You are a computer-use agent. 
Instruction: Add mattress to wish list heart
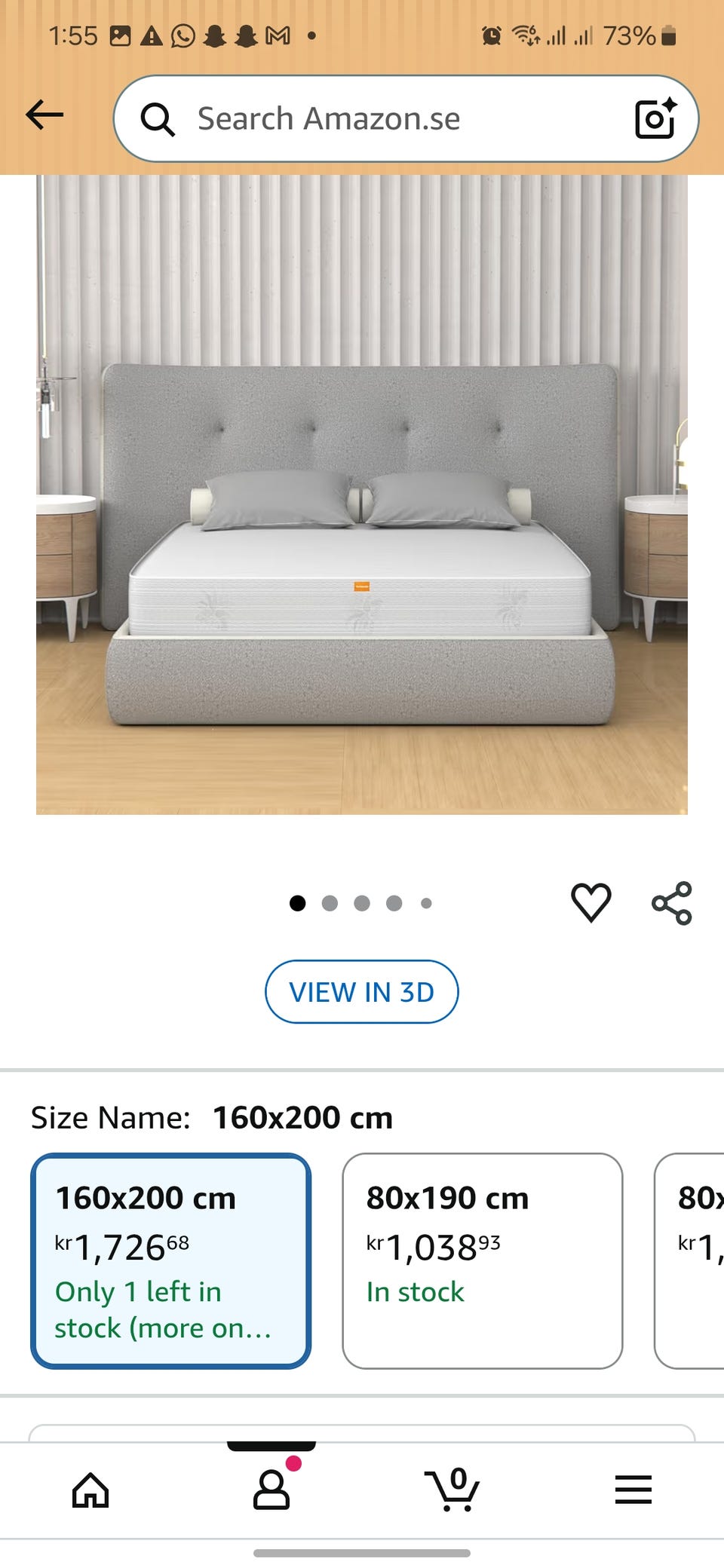(591, 902)
